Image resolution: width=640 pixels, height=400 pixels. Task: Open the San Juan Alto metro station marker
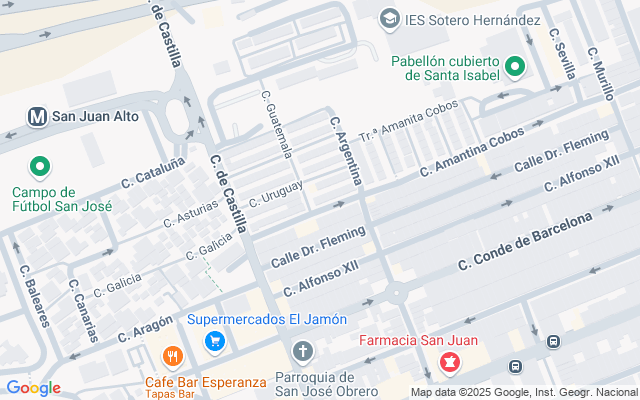point(38,116)
